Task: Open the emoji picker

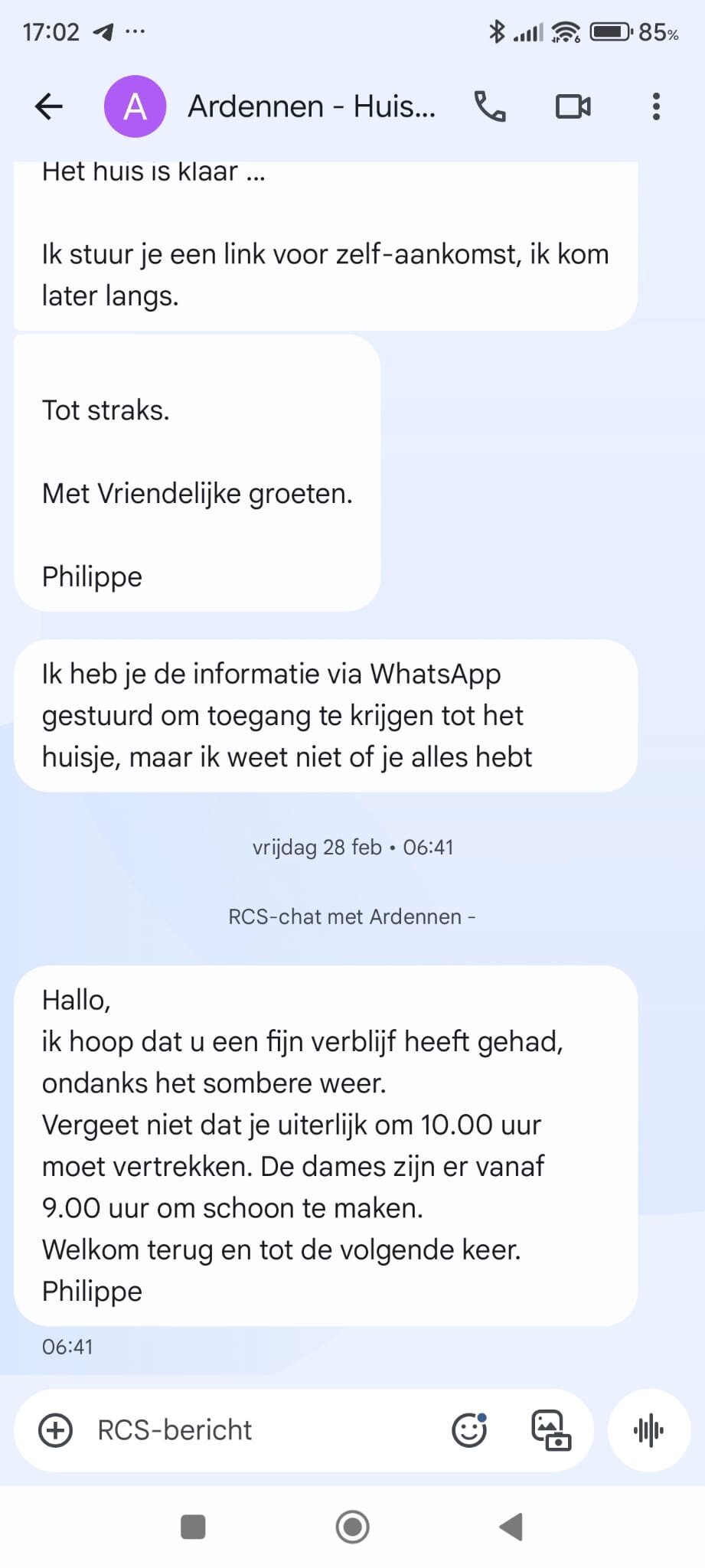Action: point(469,1429)
